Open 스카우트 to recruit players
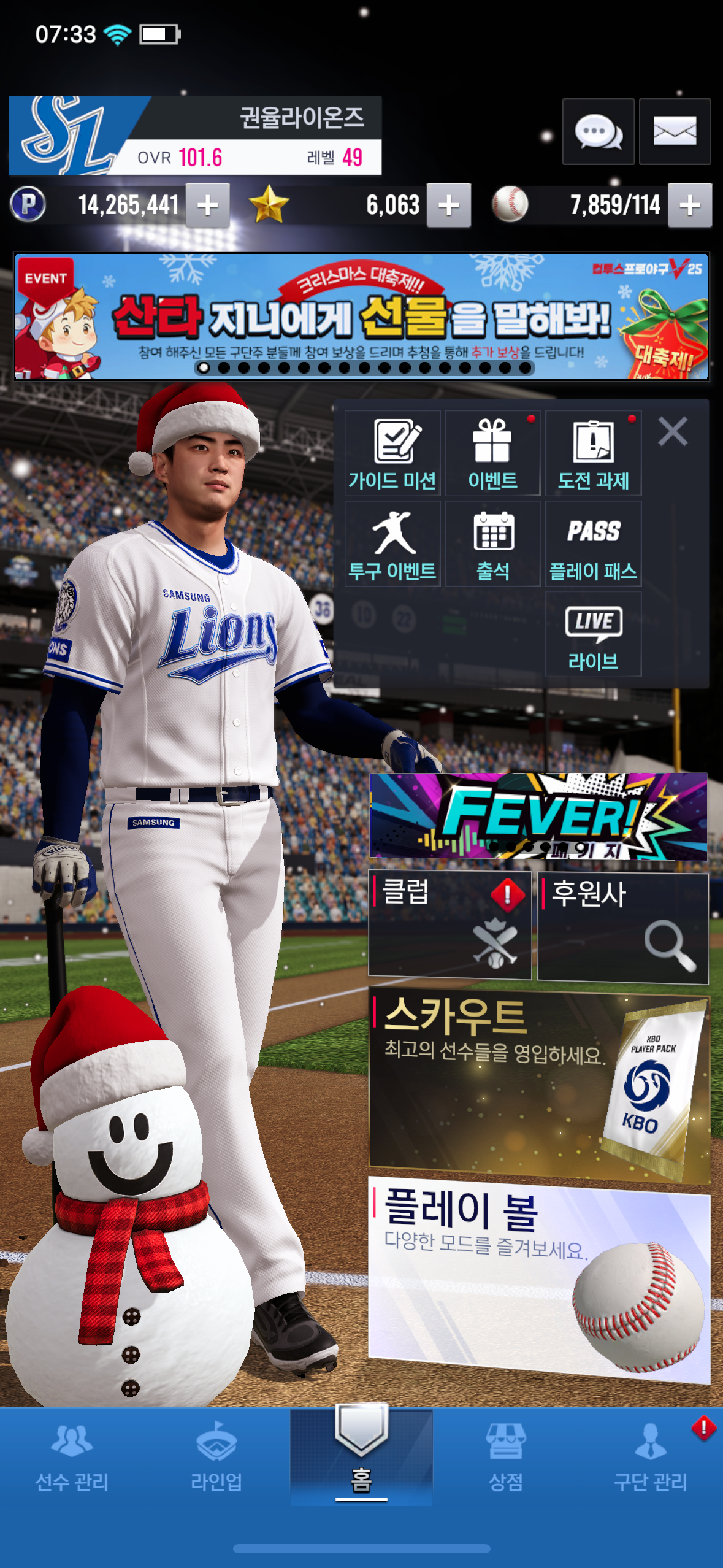723x1568 pixels. (x=538, y=1086)
